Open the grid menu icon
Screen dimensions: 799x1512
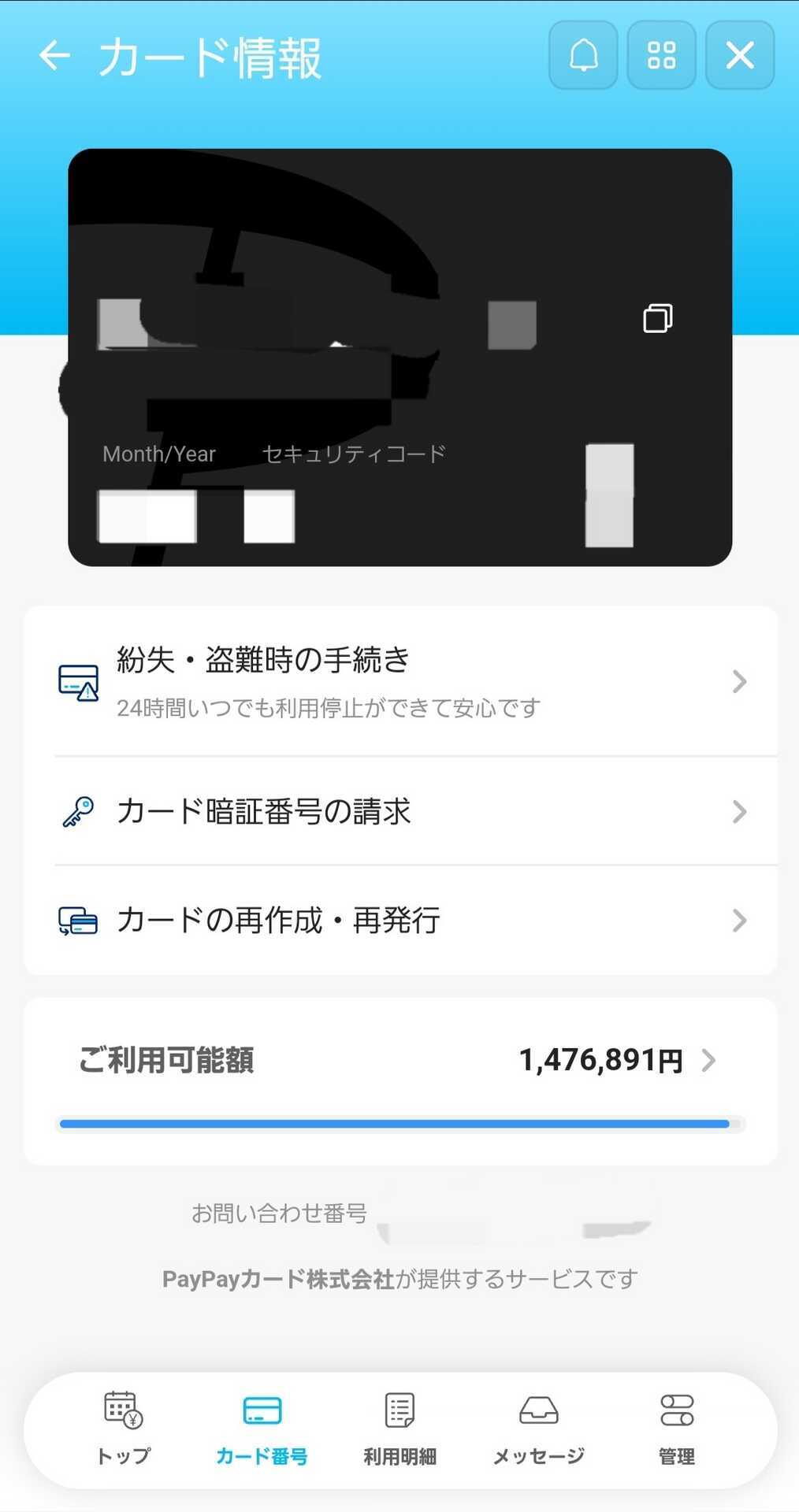pos(661,55)
